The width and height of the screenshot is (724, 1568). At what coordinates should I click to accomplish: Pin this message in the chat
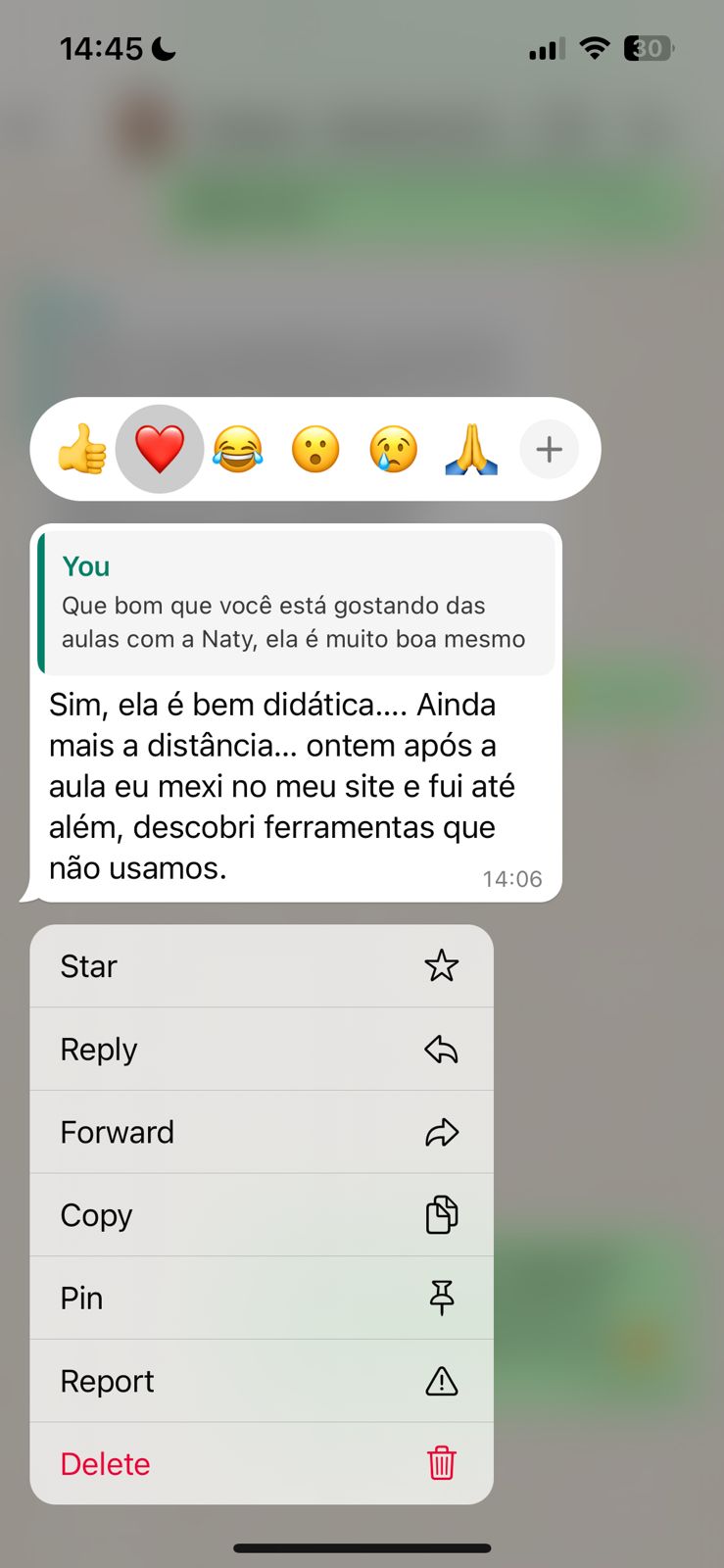[x=262, y=1298]
